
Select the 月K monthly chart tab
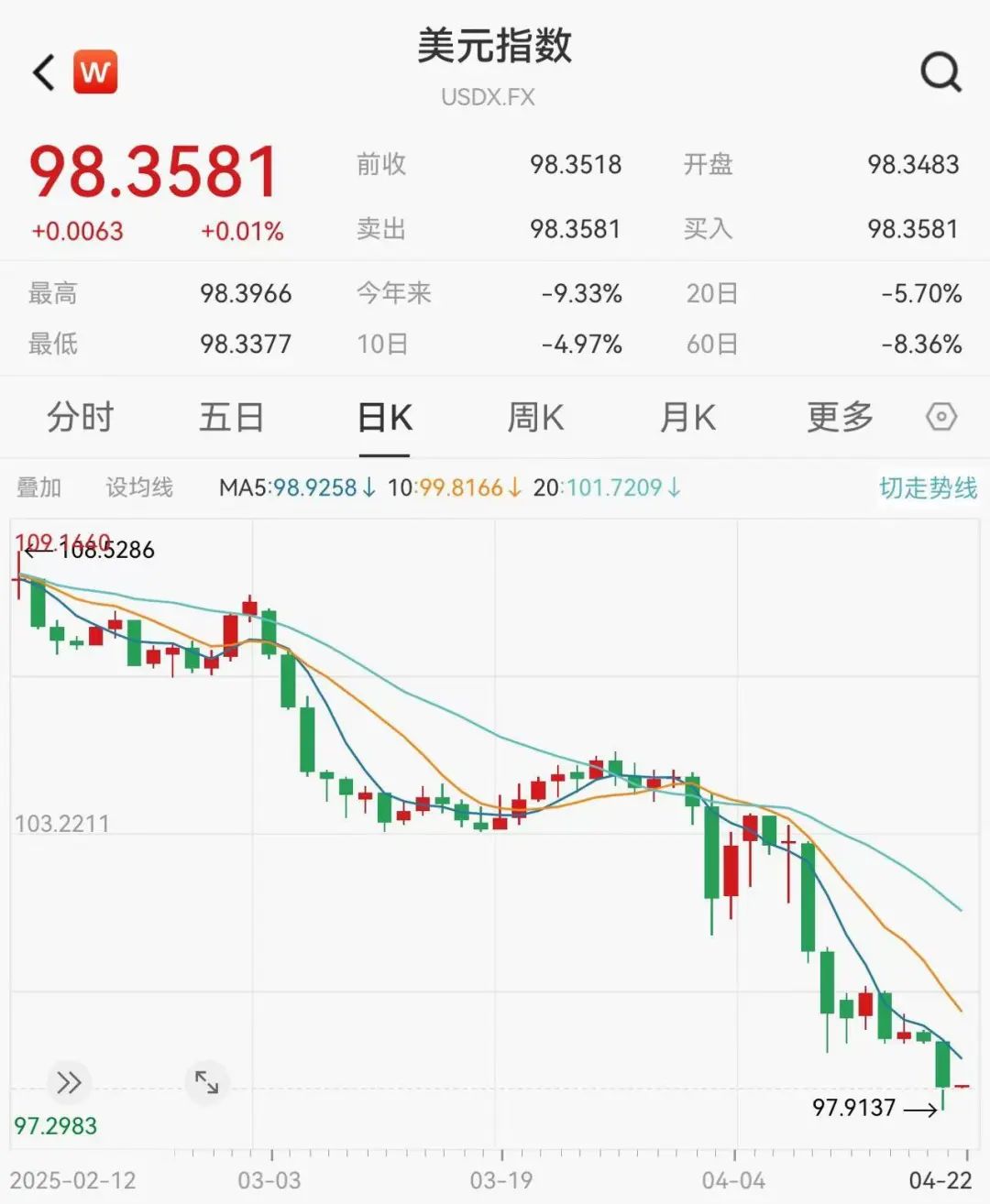point(686,417)
